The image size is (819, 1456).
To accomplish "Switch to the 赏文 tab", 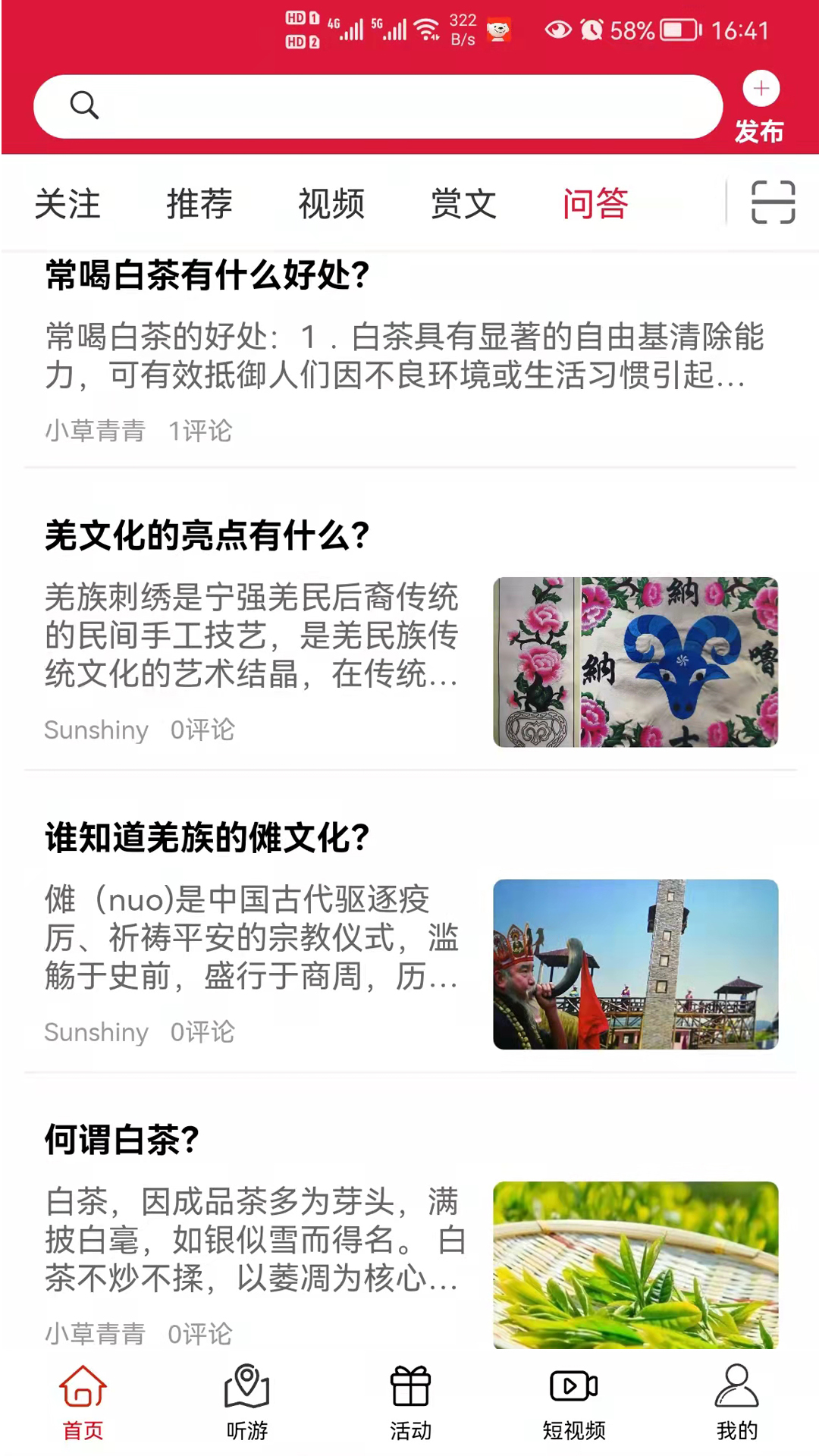I will [x=463, y=204].
